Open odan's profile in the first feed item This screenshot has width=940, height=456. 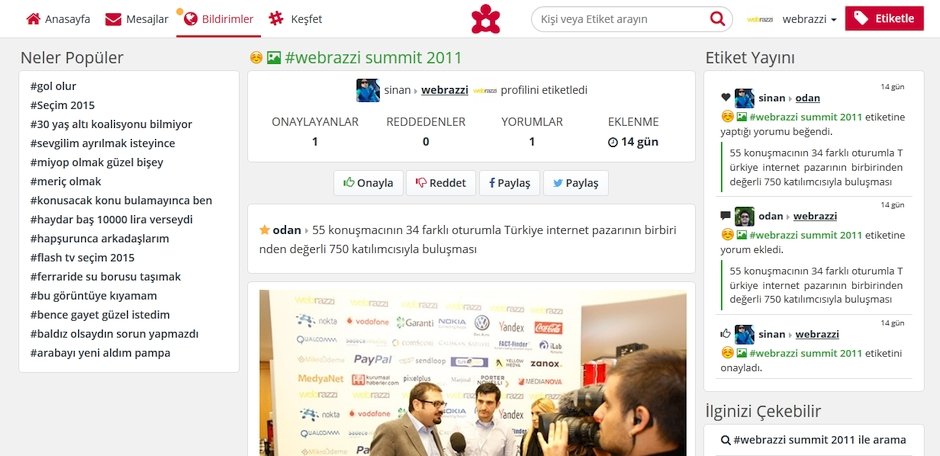click(807, 98)
